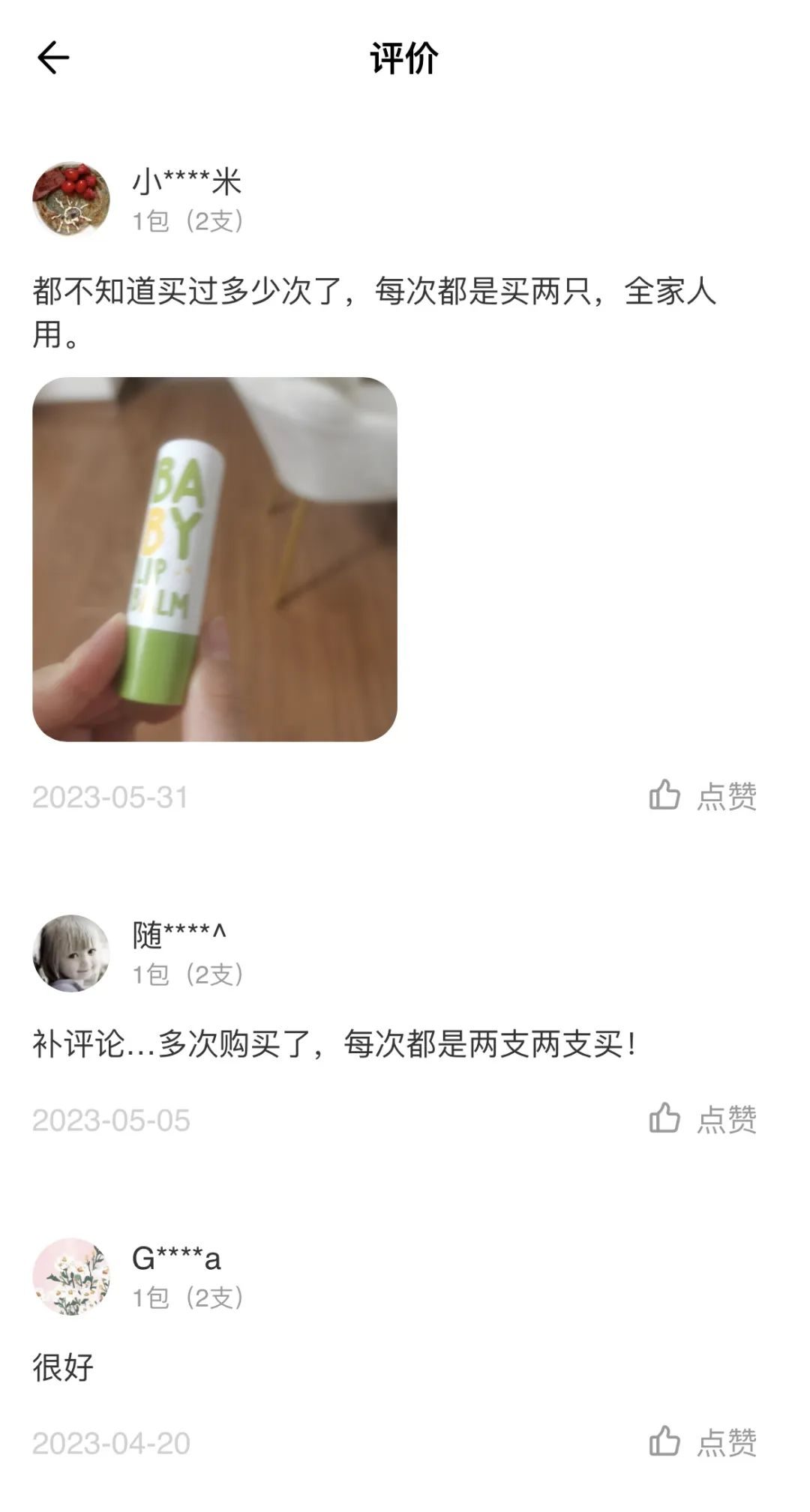
Task: Like the review dated 2023-05-05
Action: tap(703, 1118)
